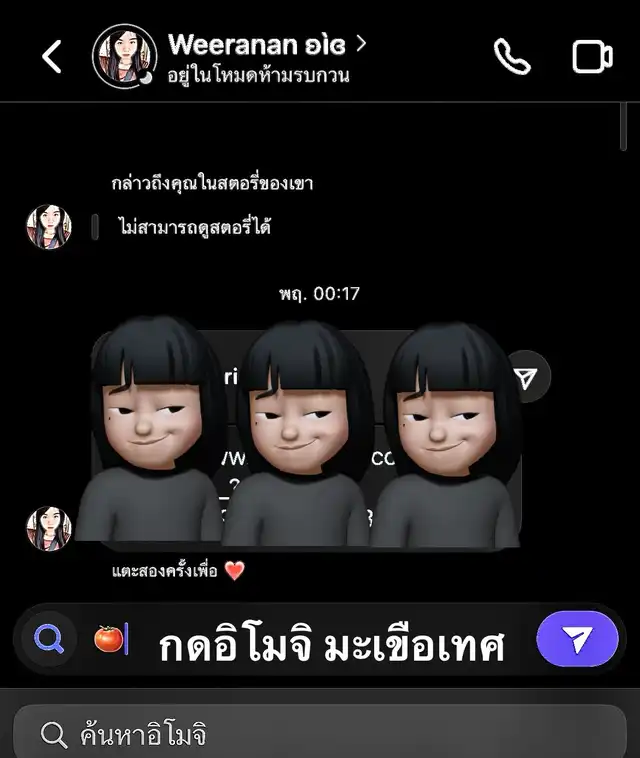The width and height of the screenshot is (640, 758).
Task: Open the emoji search field
Action: pyautogui.click(x=320, y=735)
